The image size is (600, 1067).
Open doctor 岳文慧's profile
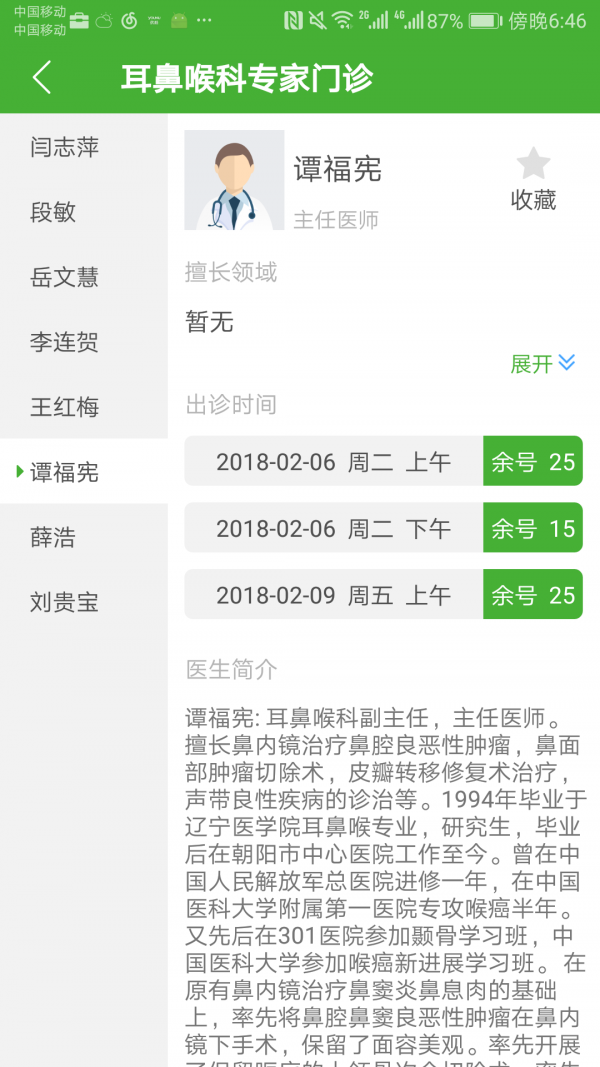[x=65, y=278]
